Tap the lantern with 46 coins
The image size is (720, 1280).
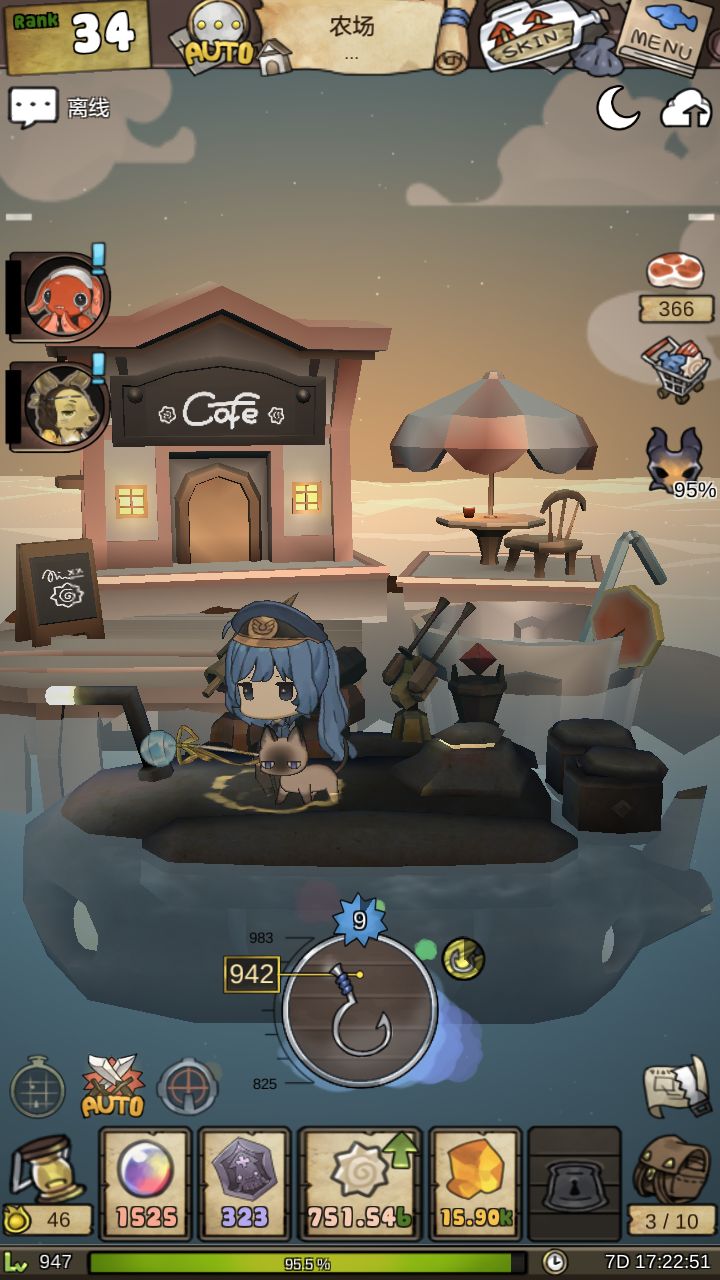(47, 1185)
